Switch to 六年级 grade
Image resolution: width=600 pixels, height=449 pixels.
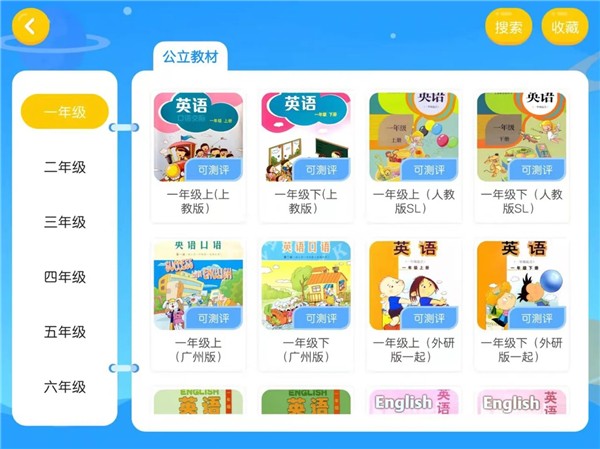pos(65,387)
